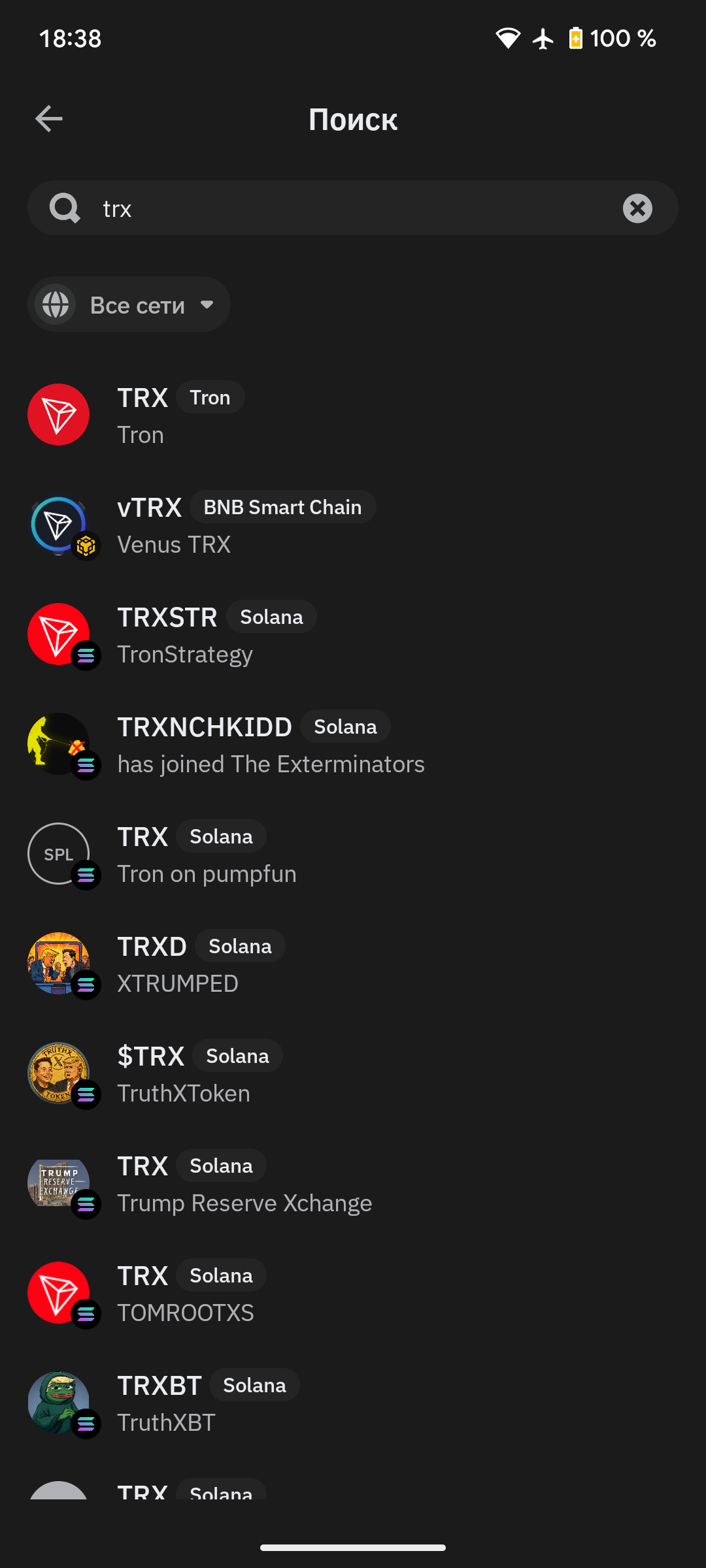Open the TRX TOMROOTXS token
The width and height of the screenshot is (706, 1568).
coord(353,1293)
